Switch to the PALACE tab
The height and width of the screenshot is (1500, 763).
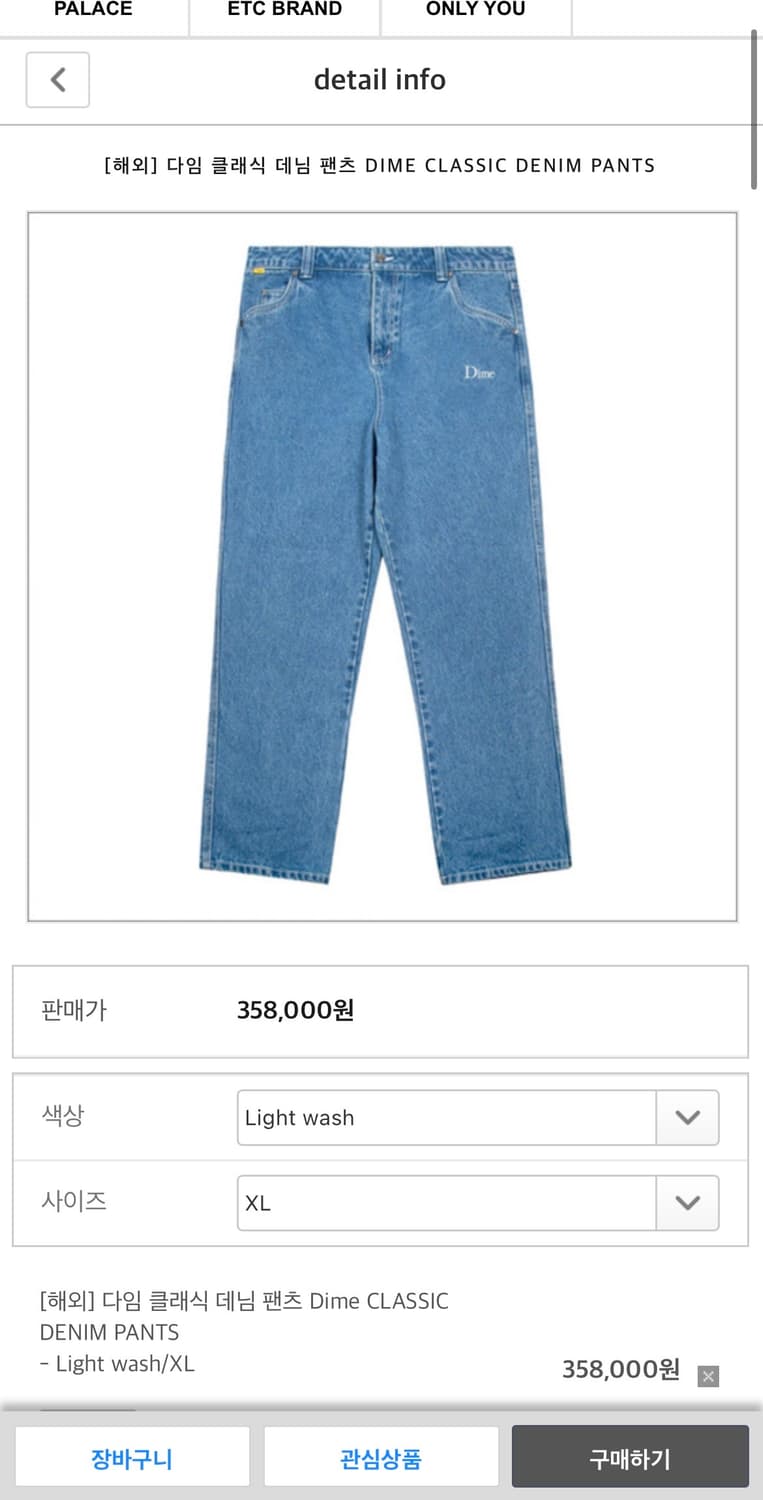pos(93,10)
